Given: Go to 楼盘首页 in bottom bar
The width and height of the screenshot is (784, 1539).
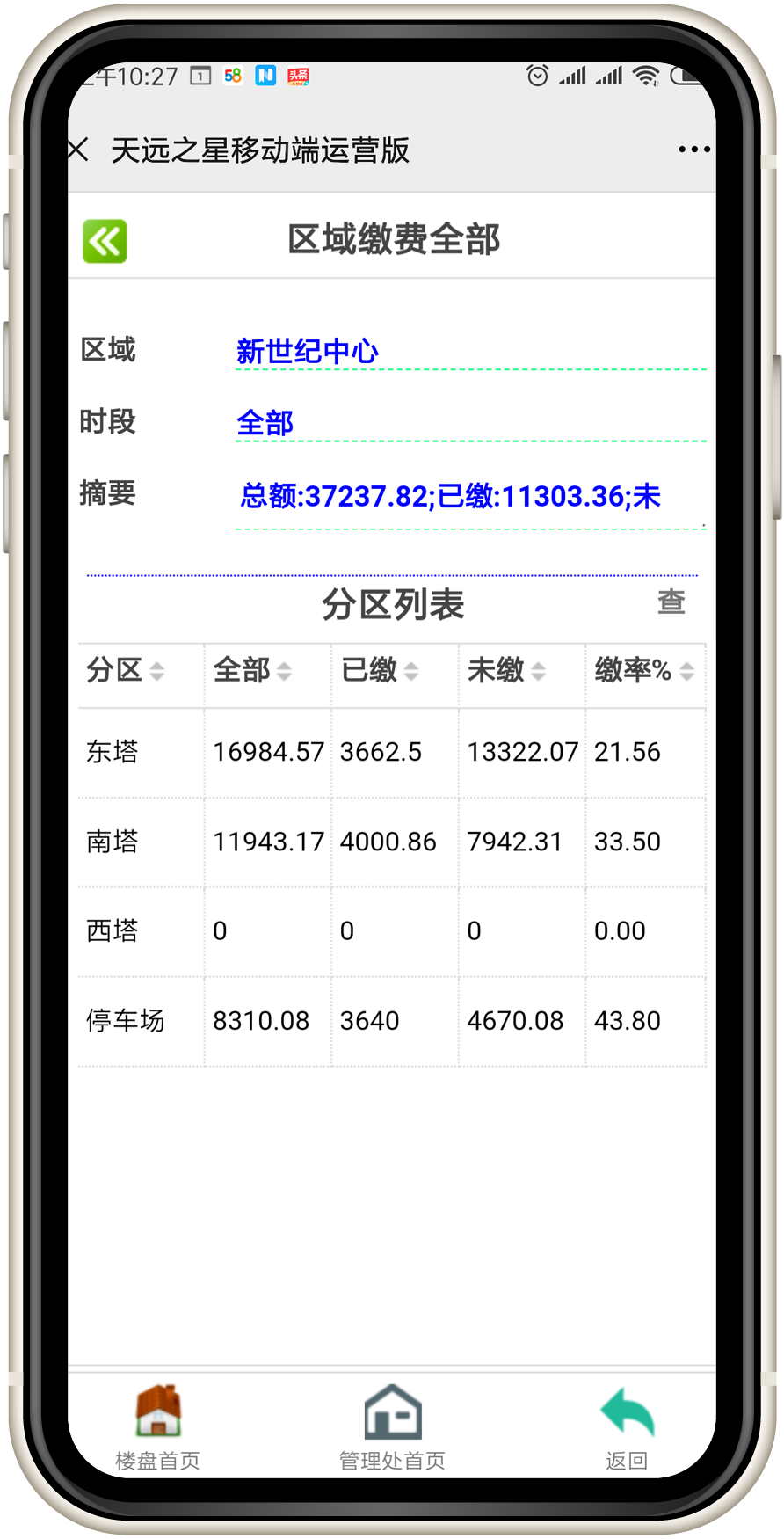Looking at the screenshot, I should (158, 1428).
